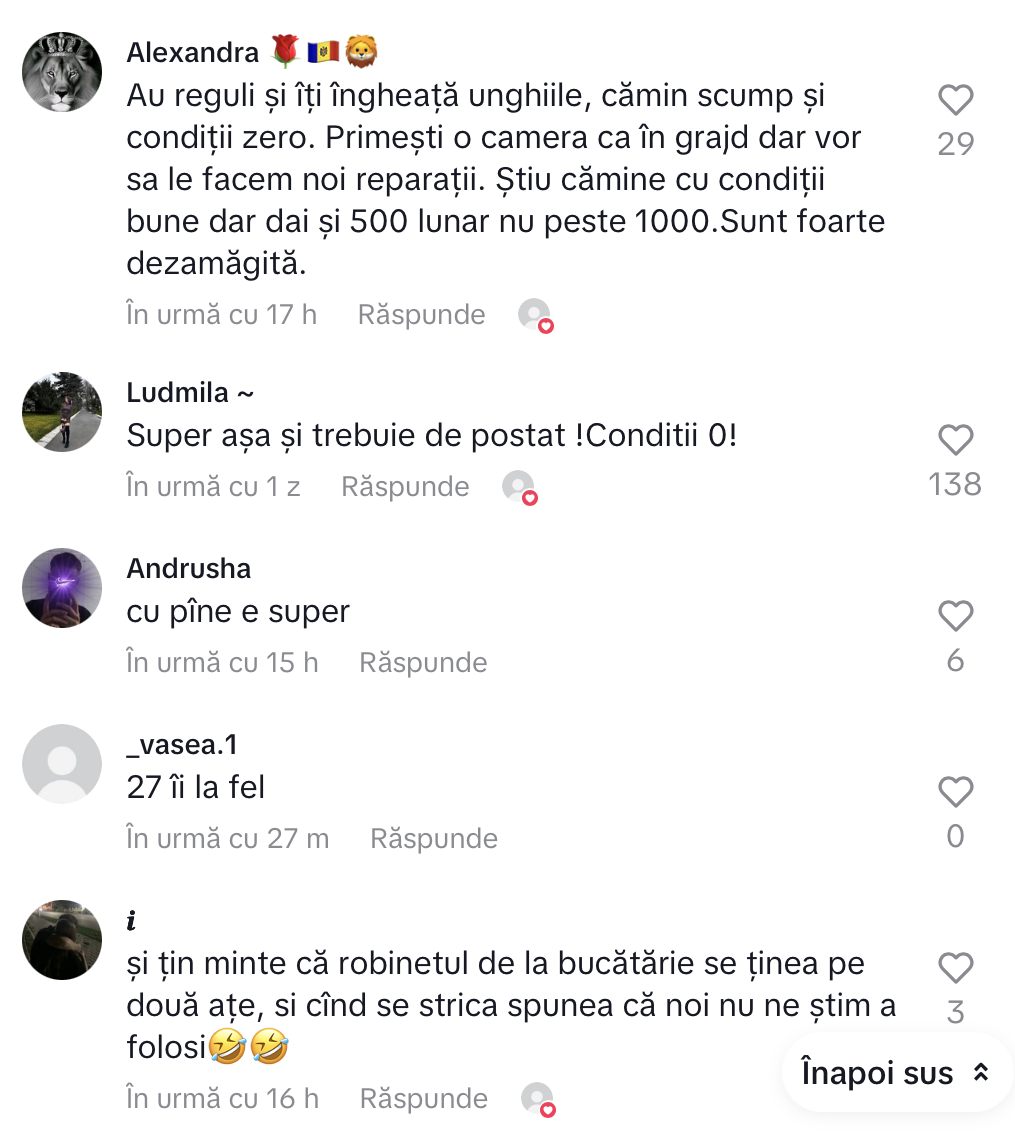Viewport: 1015px width, 1131px height.
Task: Reply to Alexandra's comment
Action: (x=421, y=315)
